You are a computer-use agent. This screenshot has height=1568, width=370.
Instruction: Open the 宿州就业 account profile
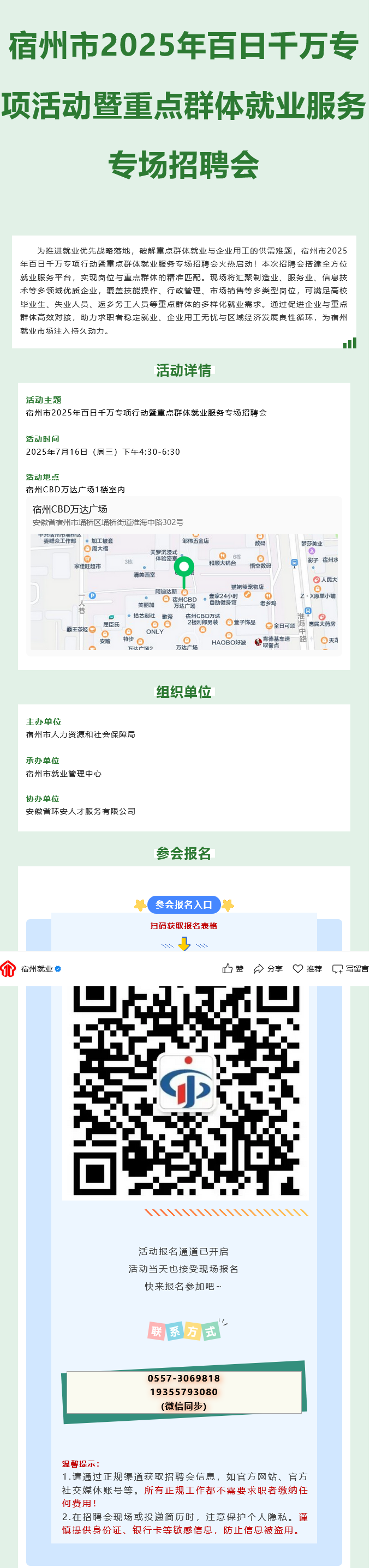(x=37, y=968)
